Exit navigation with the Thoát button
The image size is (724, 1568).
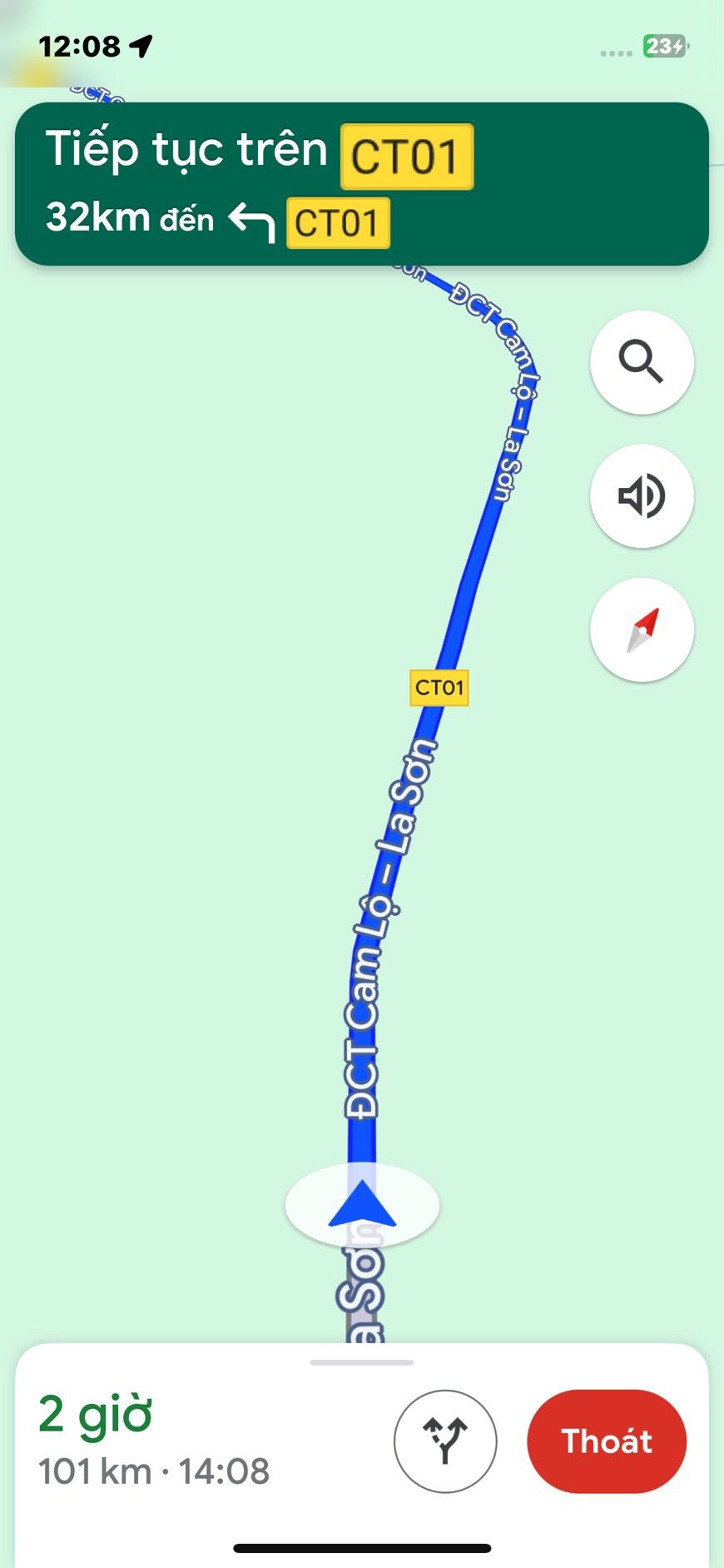(607, 1441)
